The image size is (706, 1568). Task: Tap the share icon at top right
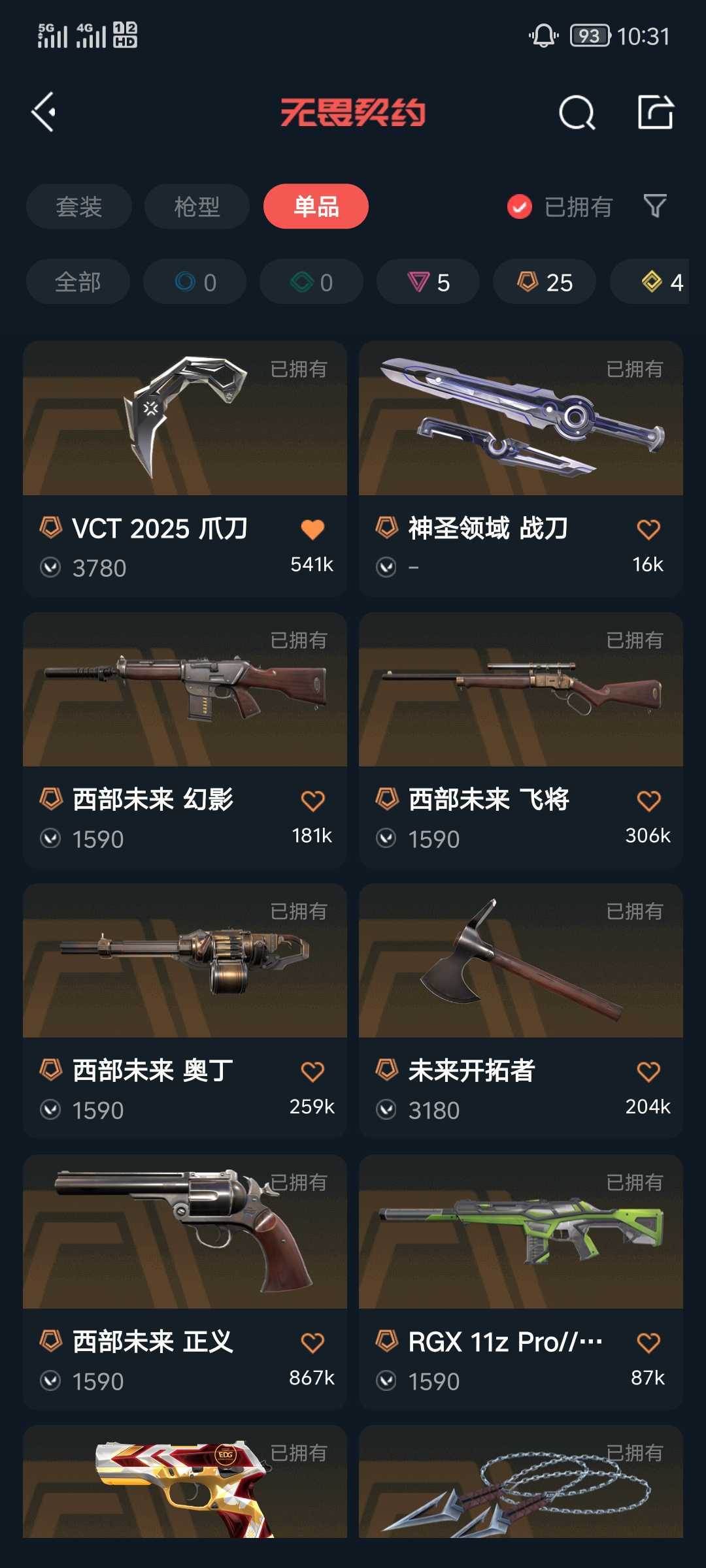click(656, 112)
